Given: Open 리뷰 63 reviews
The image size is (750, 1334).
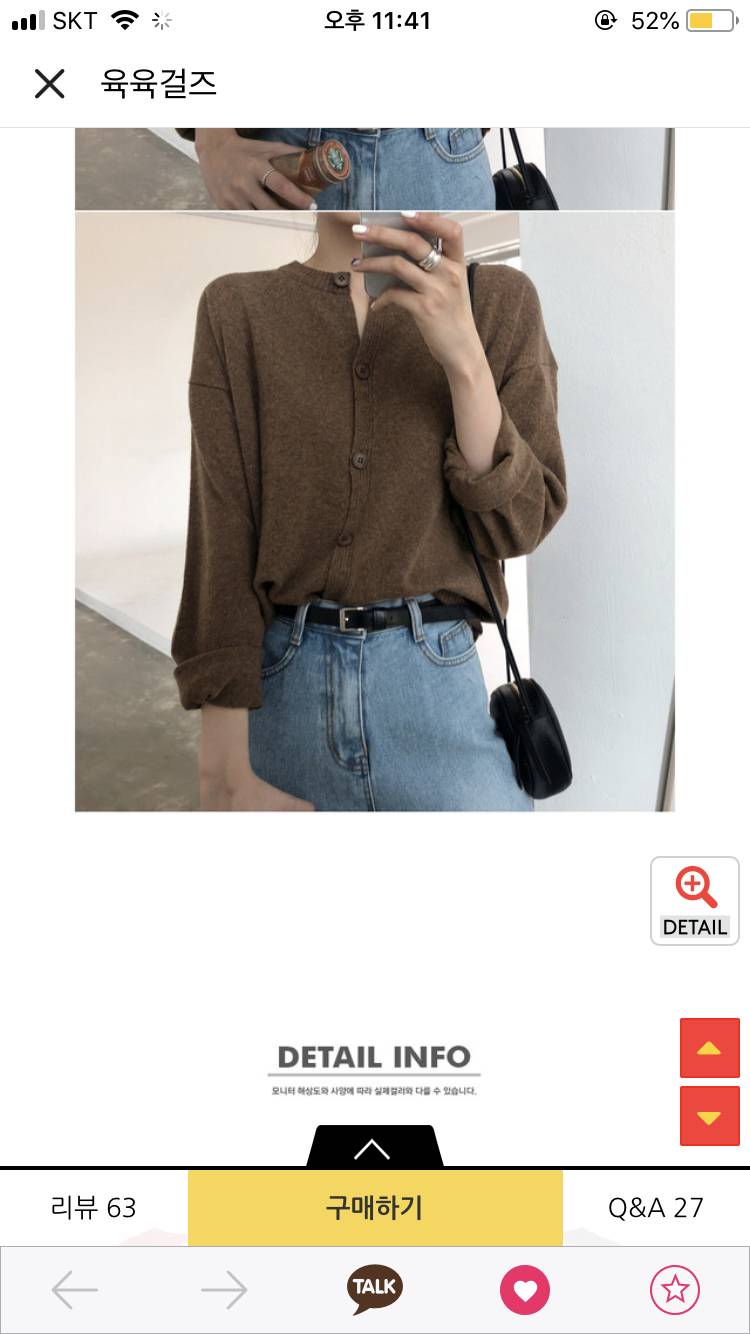Looking at the screenshot, I should pyautogui.click(x=94, y=1208).
